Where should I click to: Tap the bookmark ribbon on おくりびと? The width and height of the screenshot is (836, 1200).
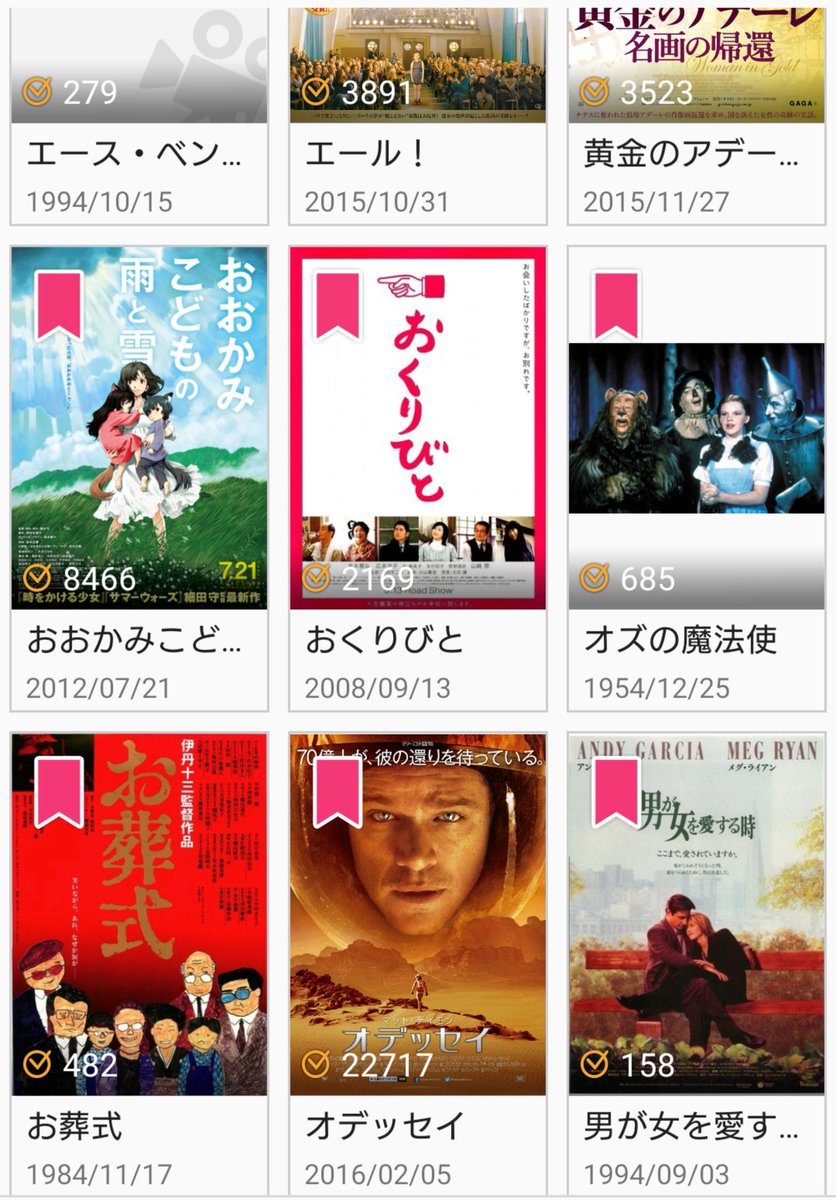coord(337,303)
